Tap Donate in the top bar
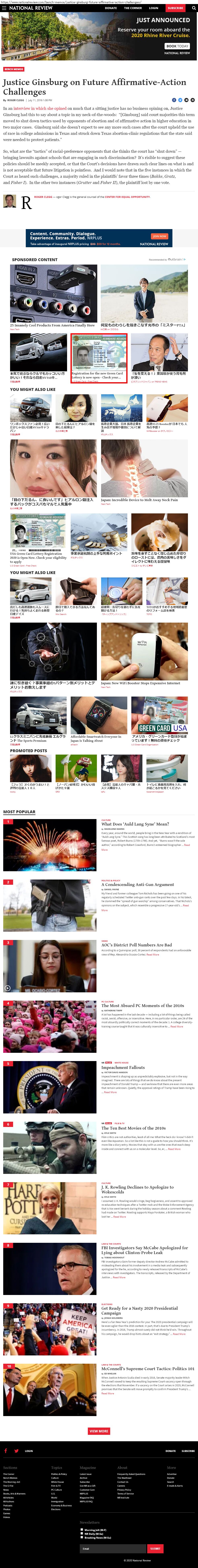198x1568 pixels. point(111,8)
